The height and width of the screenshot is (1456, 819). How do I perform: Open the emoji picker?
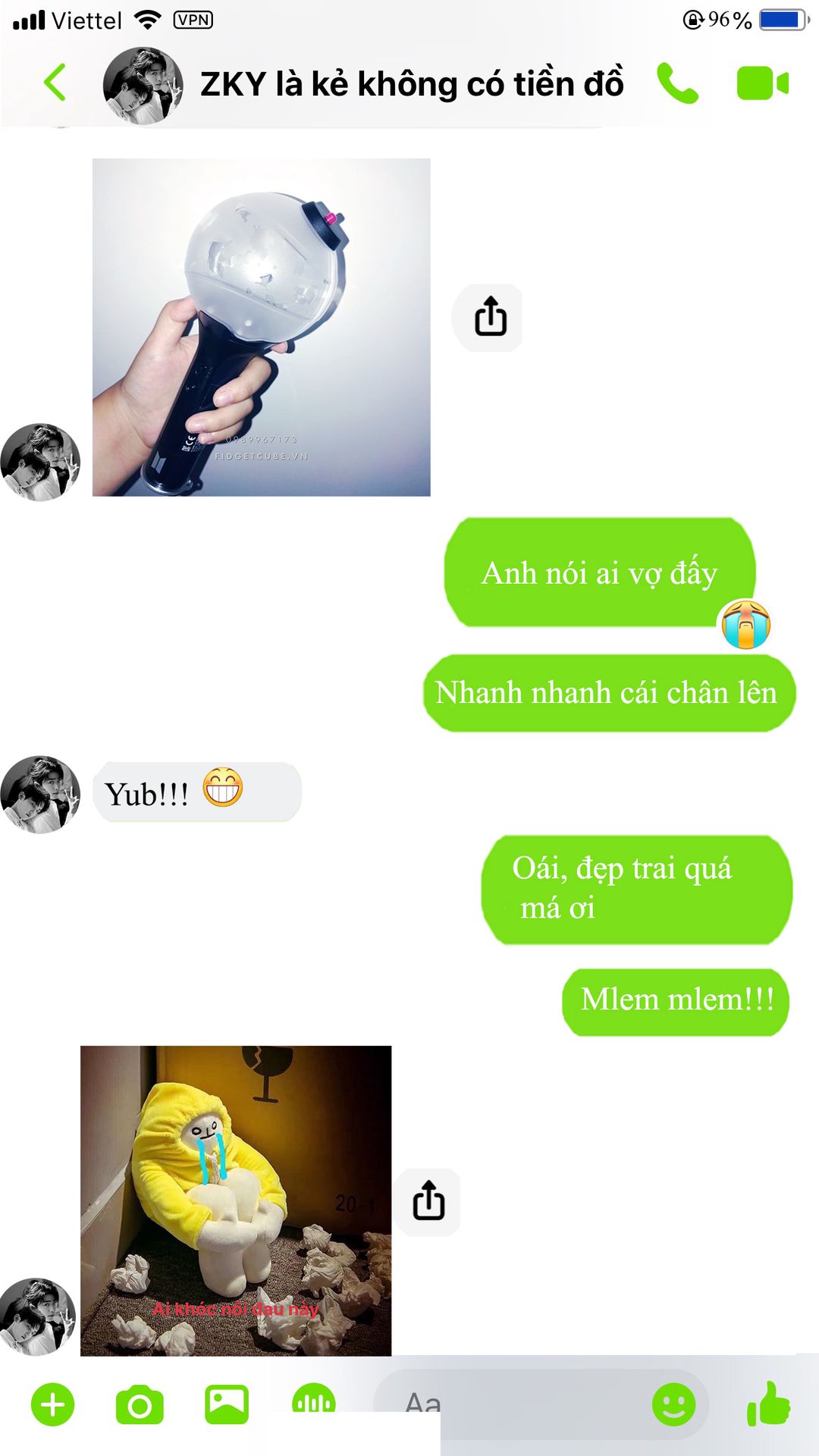[x=673, y=1404]
